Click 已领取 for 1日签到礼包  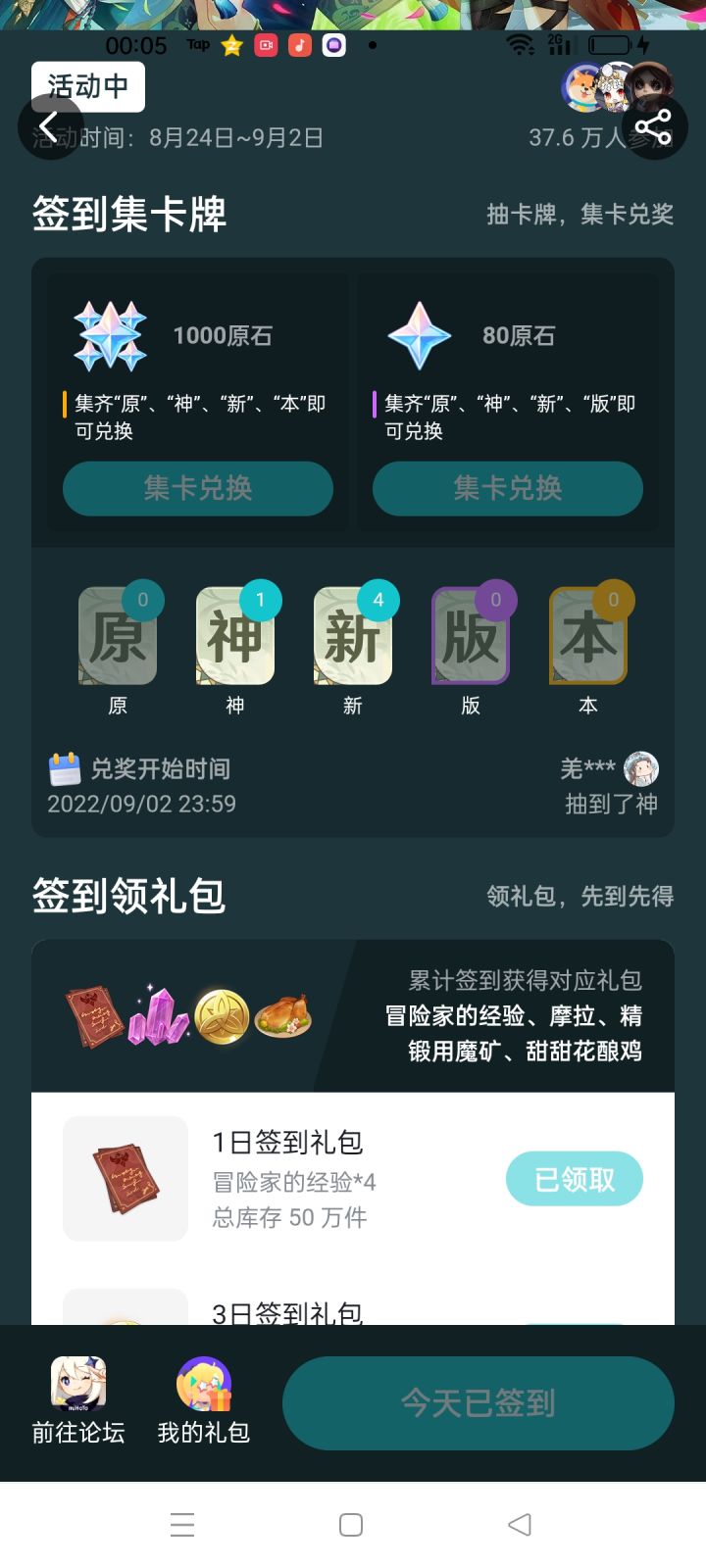pyautogui.click(x=574, y=1179)
